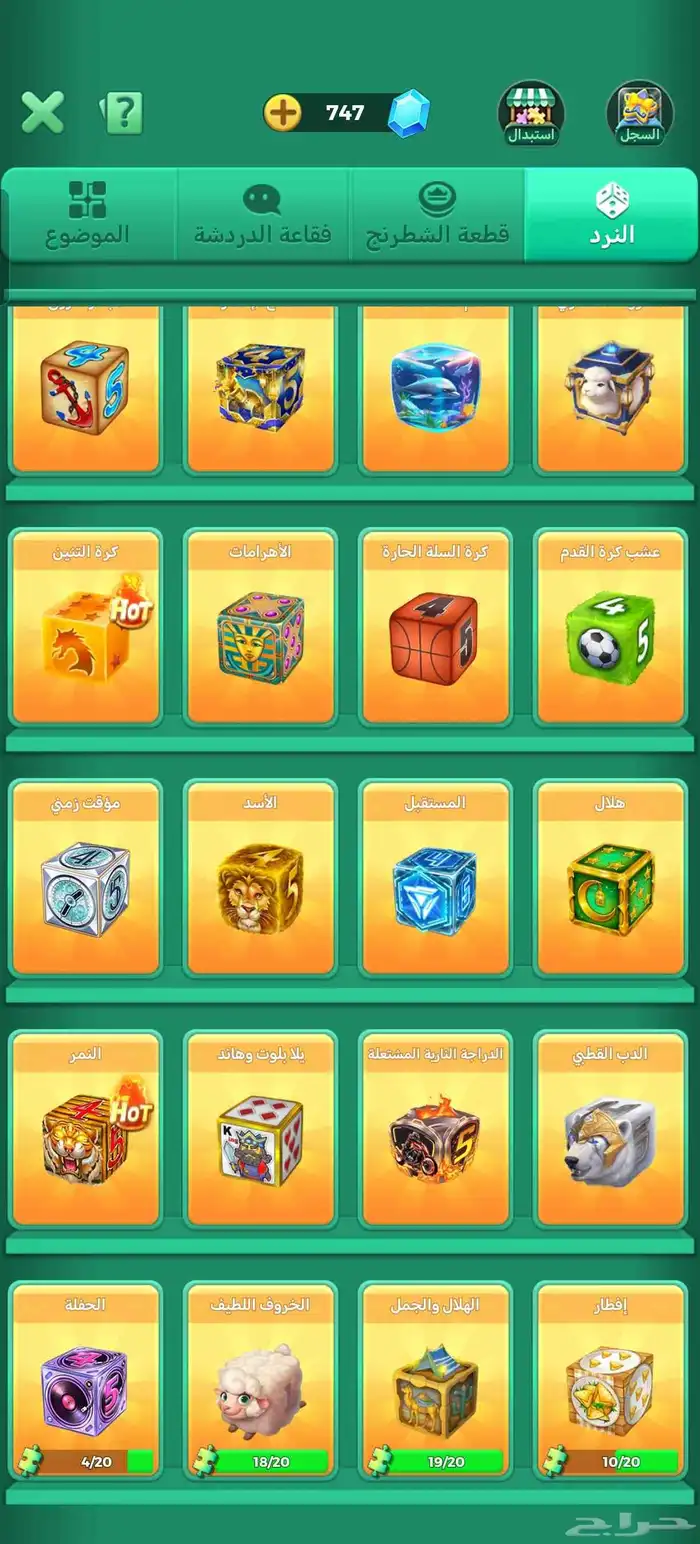
Task: Open the استبدال exchange shop
Action: [531, 113]
